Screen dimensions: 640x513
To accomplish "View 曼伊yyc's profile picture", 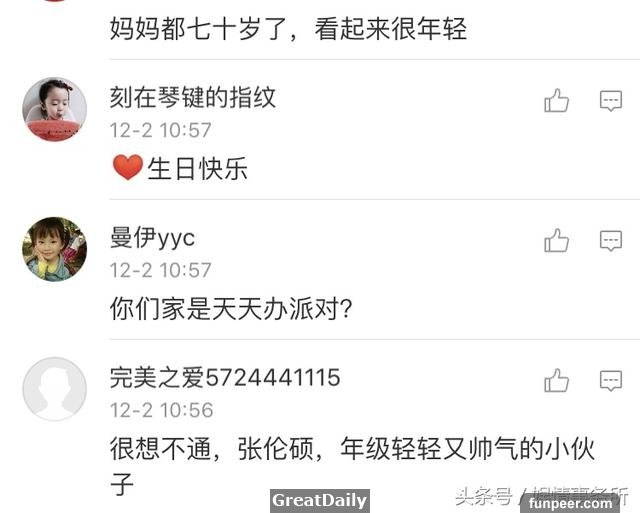I will point(54,249).
